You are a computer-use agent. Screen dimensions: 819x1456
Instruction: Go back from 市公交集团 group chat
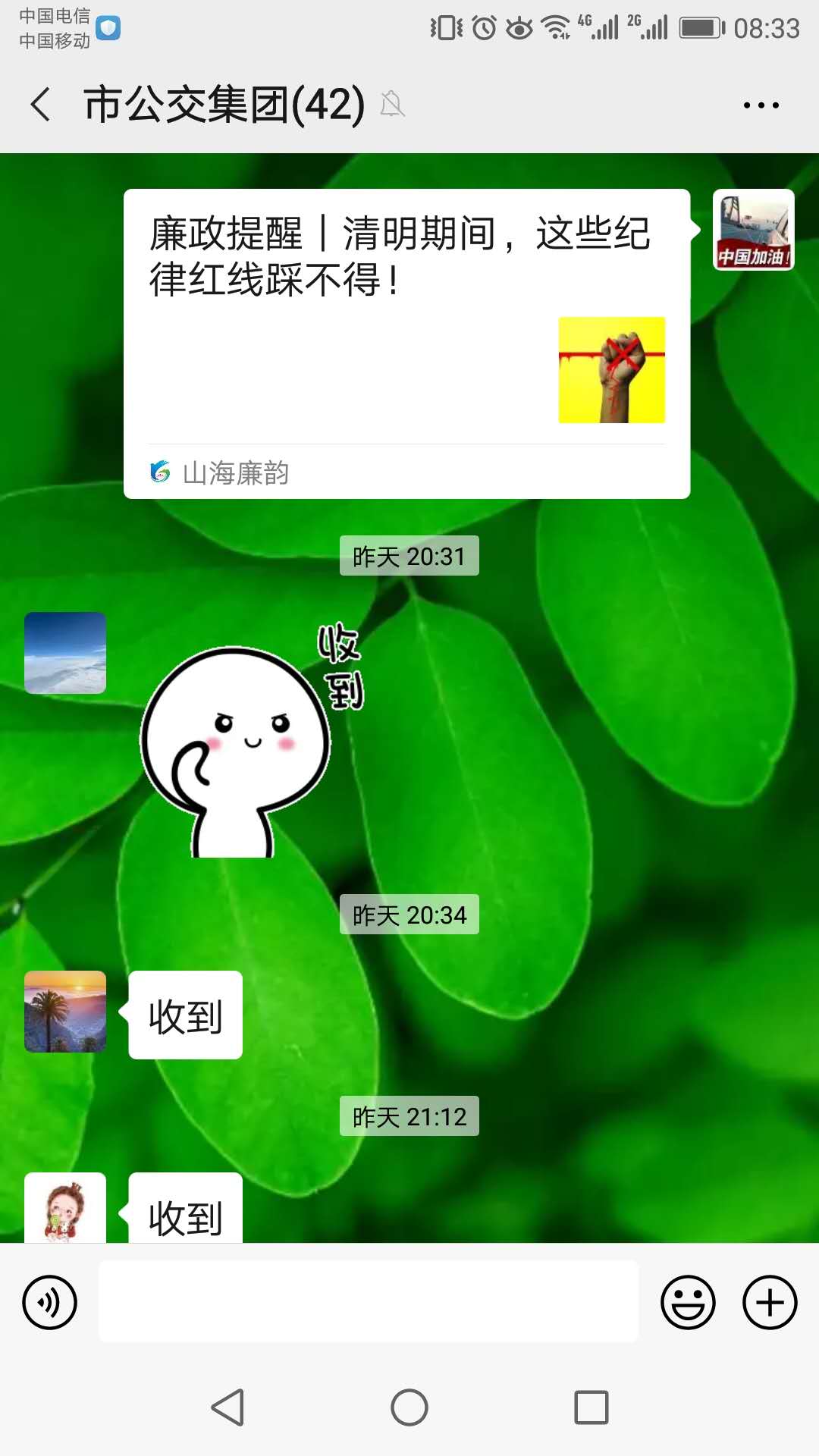[42, 105]
